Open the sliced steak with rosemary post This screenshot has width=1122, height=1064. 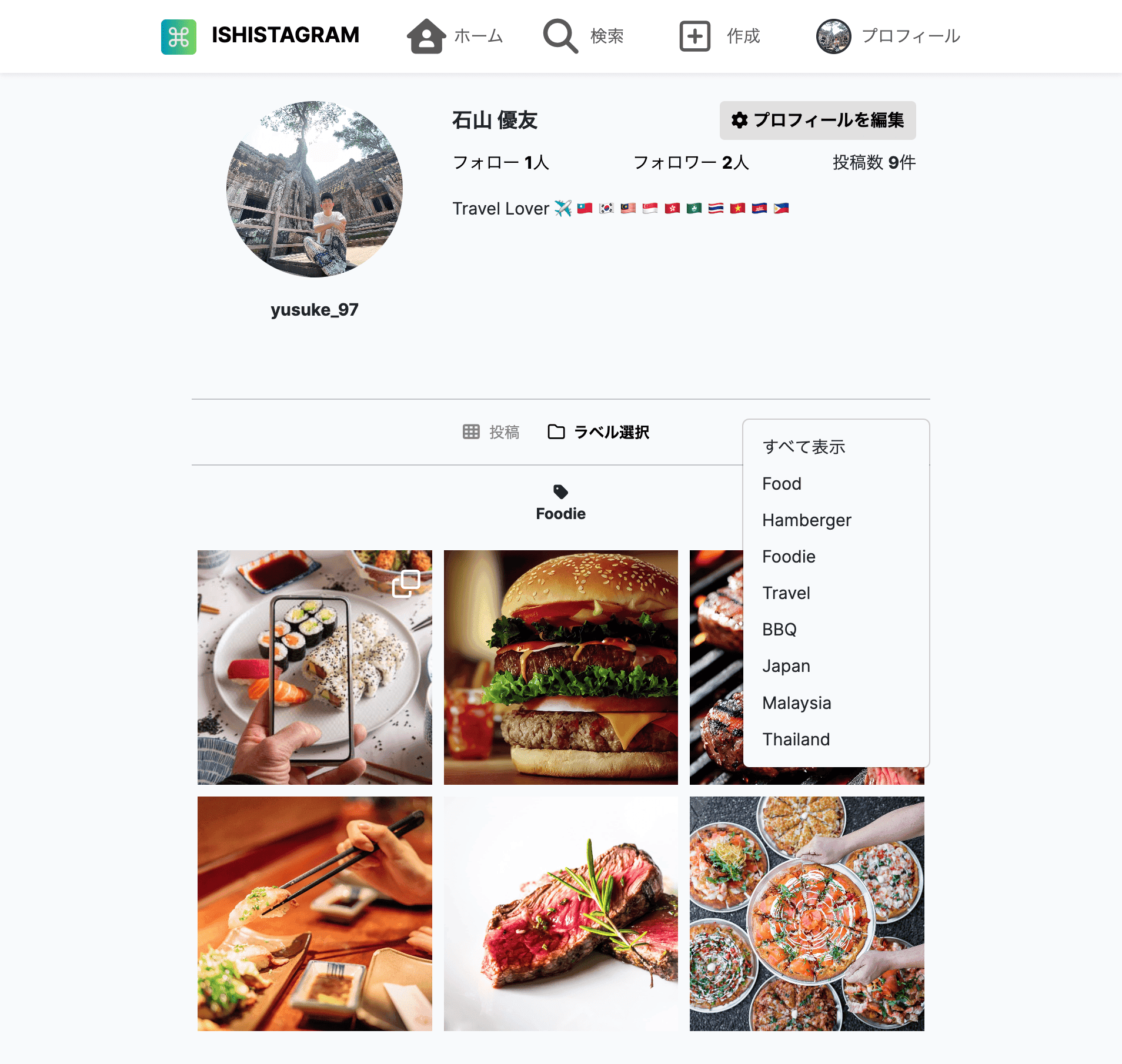pyautogui.click(x=560, y=914)
